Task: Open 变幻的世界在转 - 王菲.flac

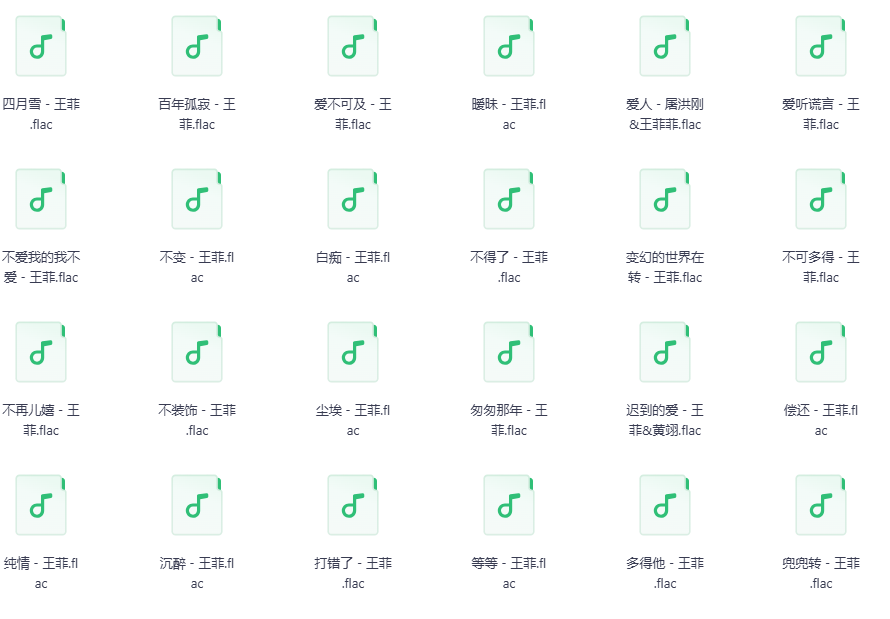Action: (x=665, y=200)
